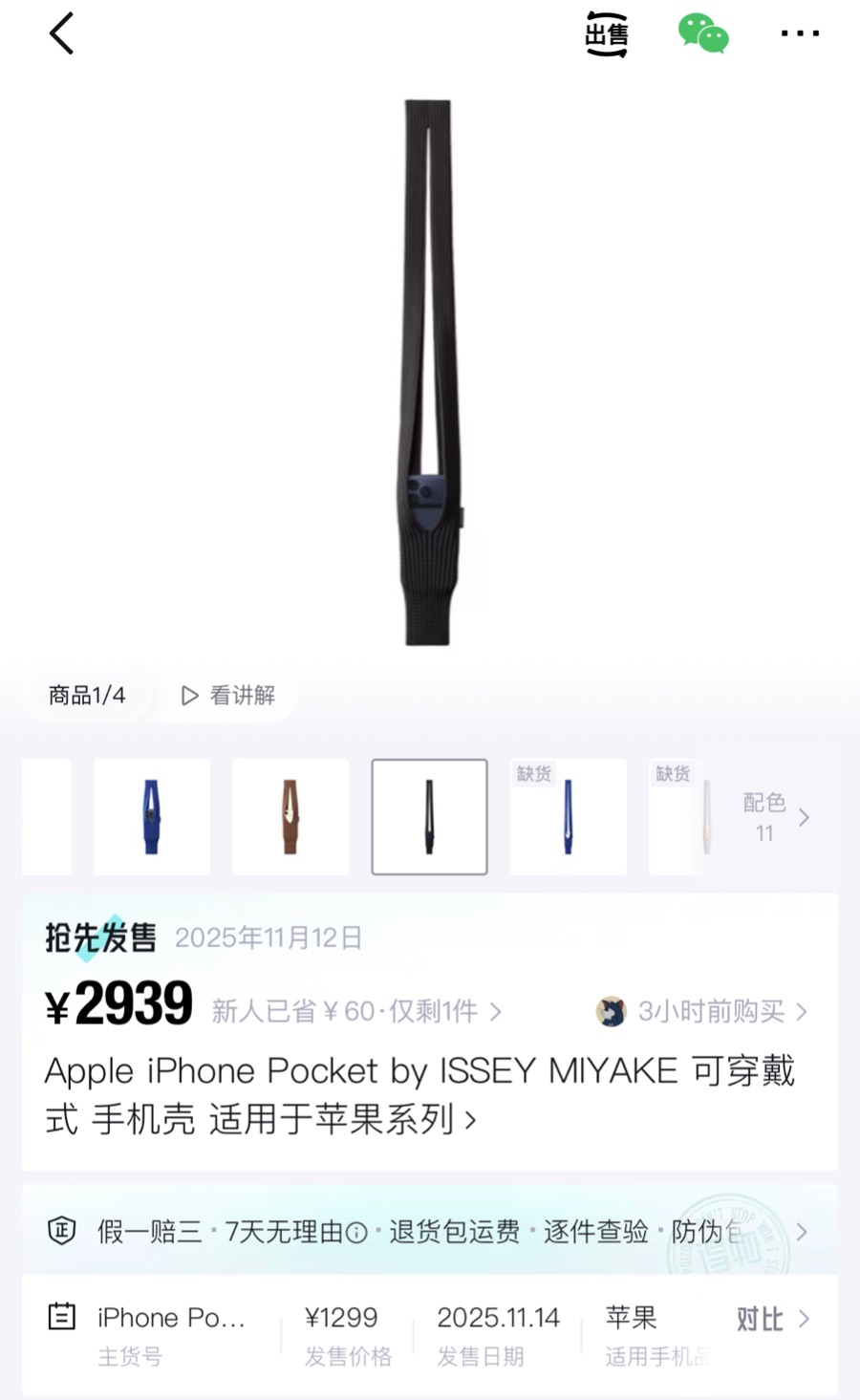Open the main product image
Image resolution: width=860 pixels, height=1400 pixels.
428,373
